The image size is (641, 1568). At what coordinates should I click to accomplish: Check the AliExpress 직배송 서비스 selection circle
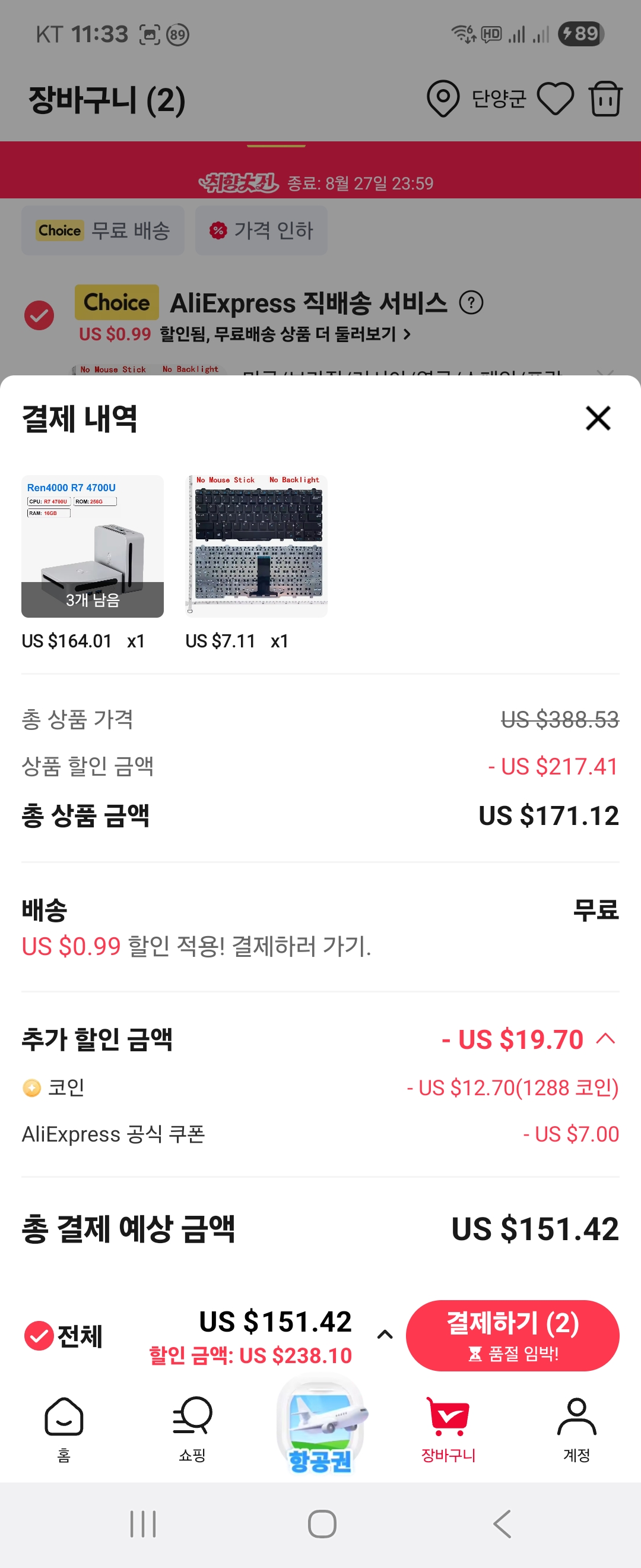coord(39,316)
